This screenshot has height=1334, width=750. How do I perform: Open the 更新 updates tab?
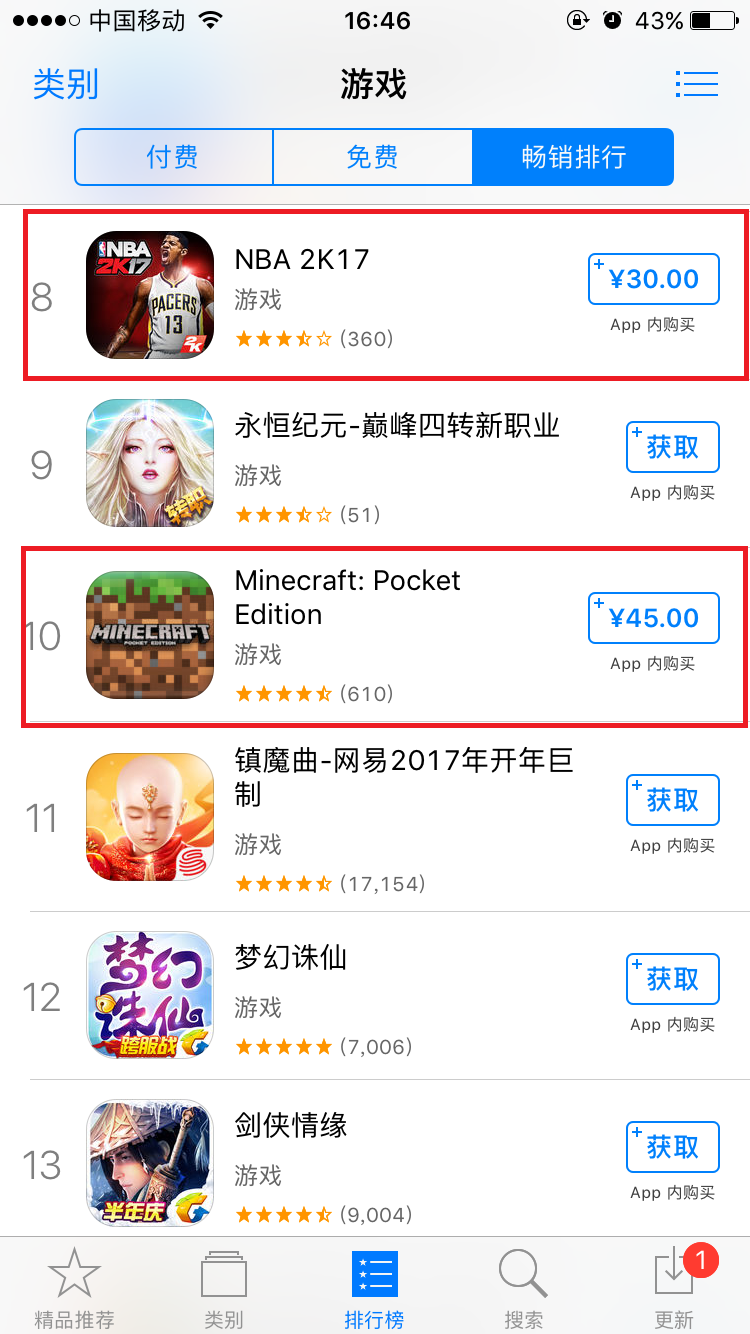(x=673, y=1290)
